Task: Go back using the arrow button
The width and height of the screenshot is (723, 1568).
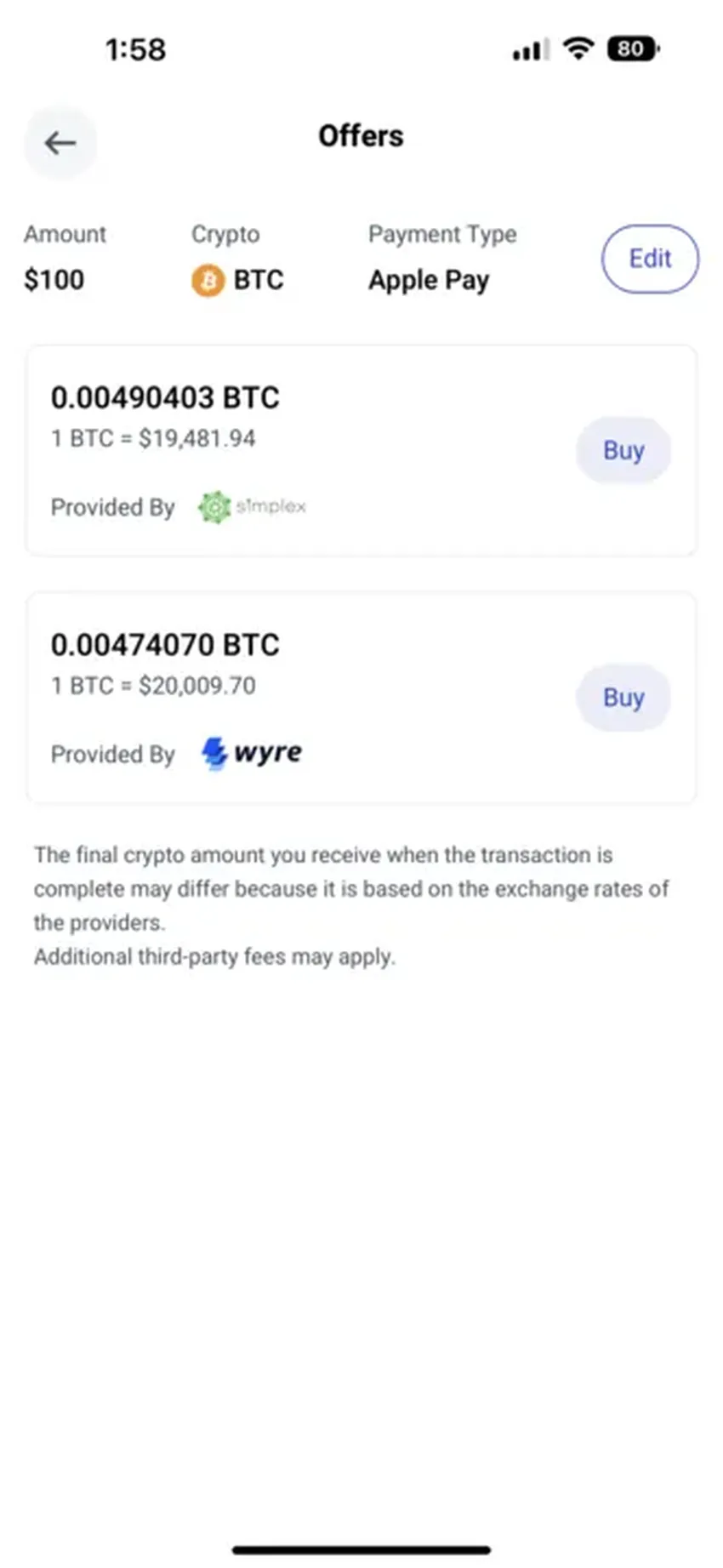Action: [x=60, y=143]
